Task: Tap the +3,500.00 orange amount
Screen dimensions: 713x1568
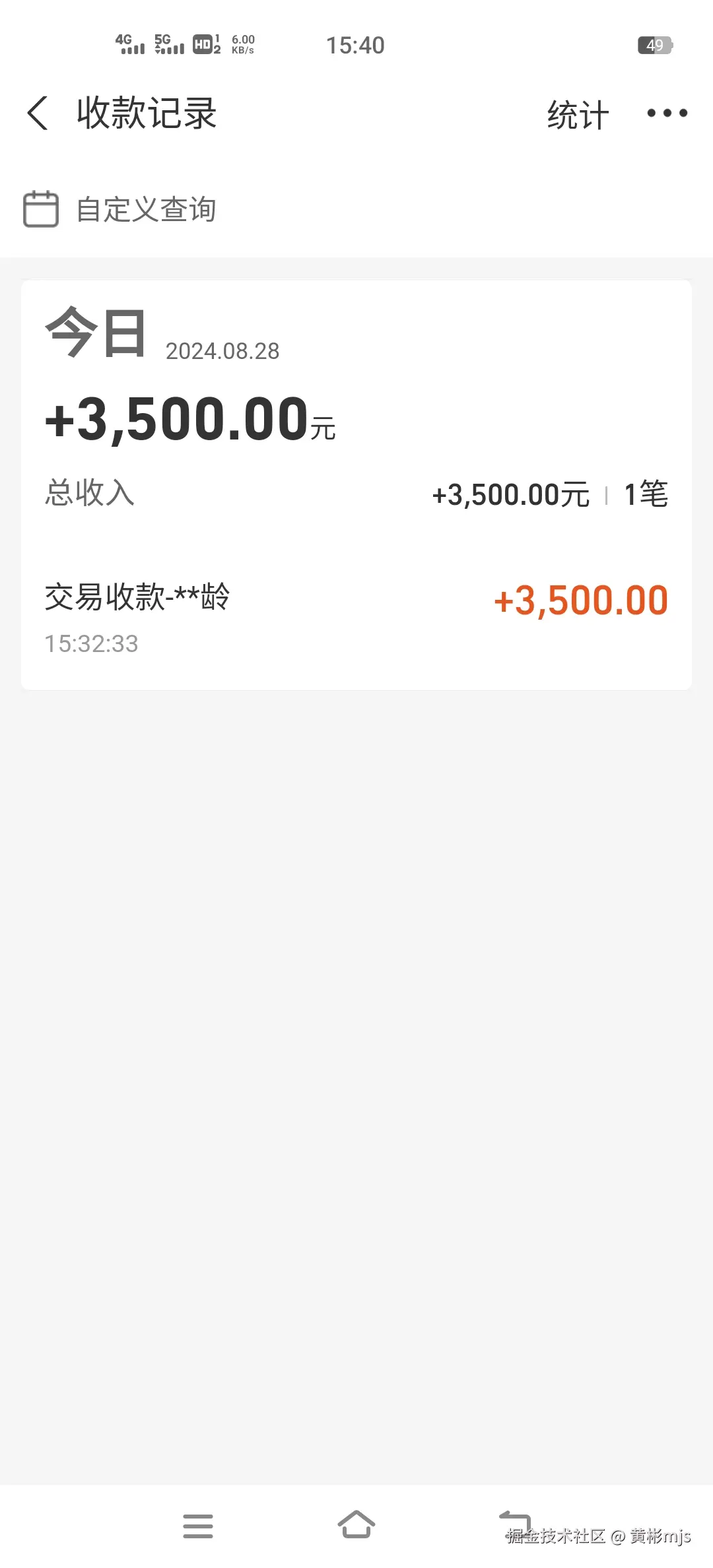Action: pos(582,599)
